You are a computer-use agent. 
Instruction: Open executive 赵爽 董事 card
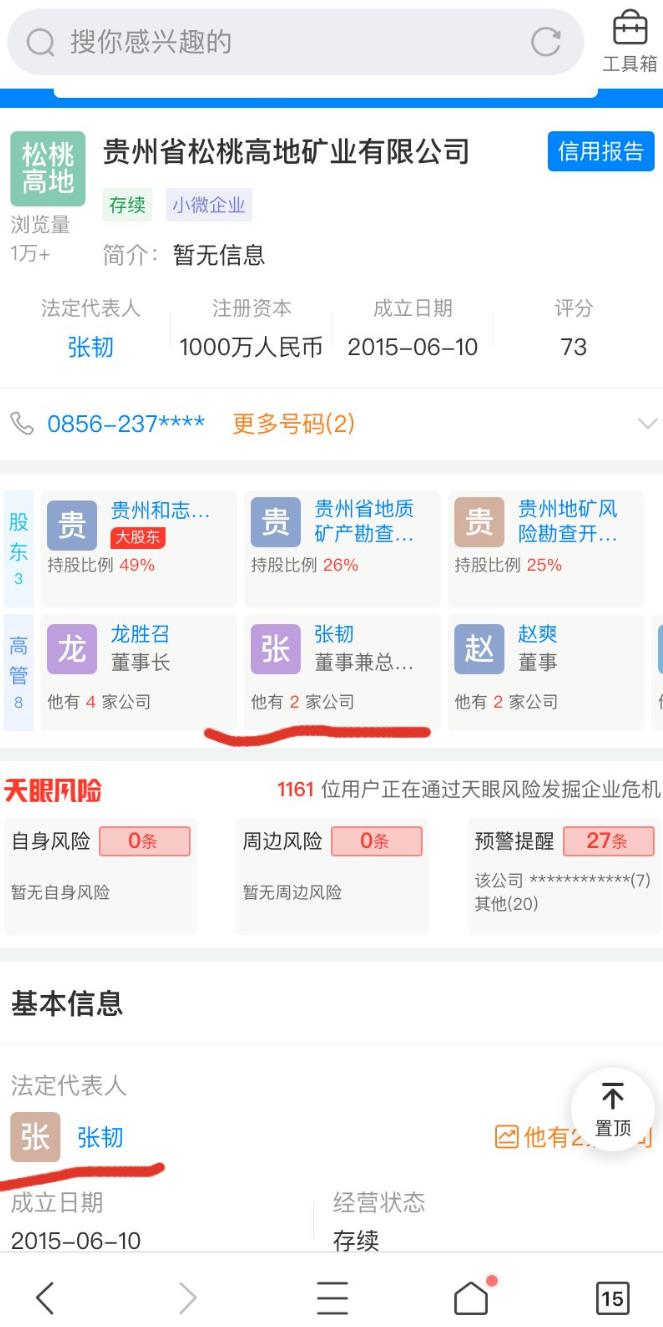pyautogui.click(x=546, y=671)
